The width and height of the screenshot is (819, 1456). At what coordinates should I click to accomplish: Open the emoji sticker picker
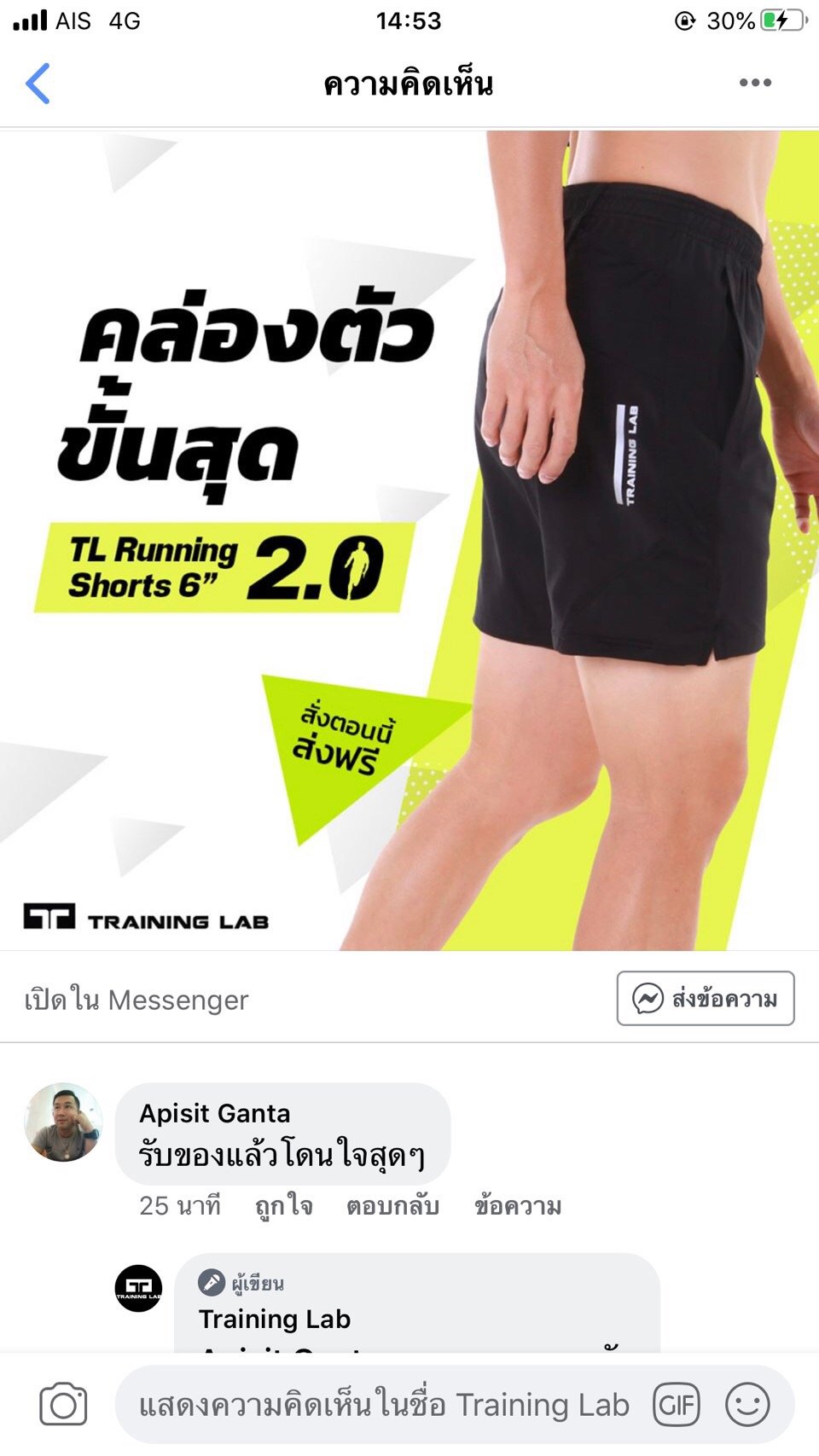point(747,1405)
